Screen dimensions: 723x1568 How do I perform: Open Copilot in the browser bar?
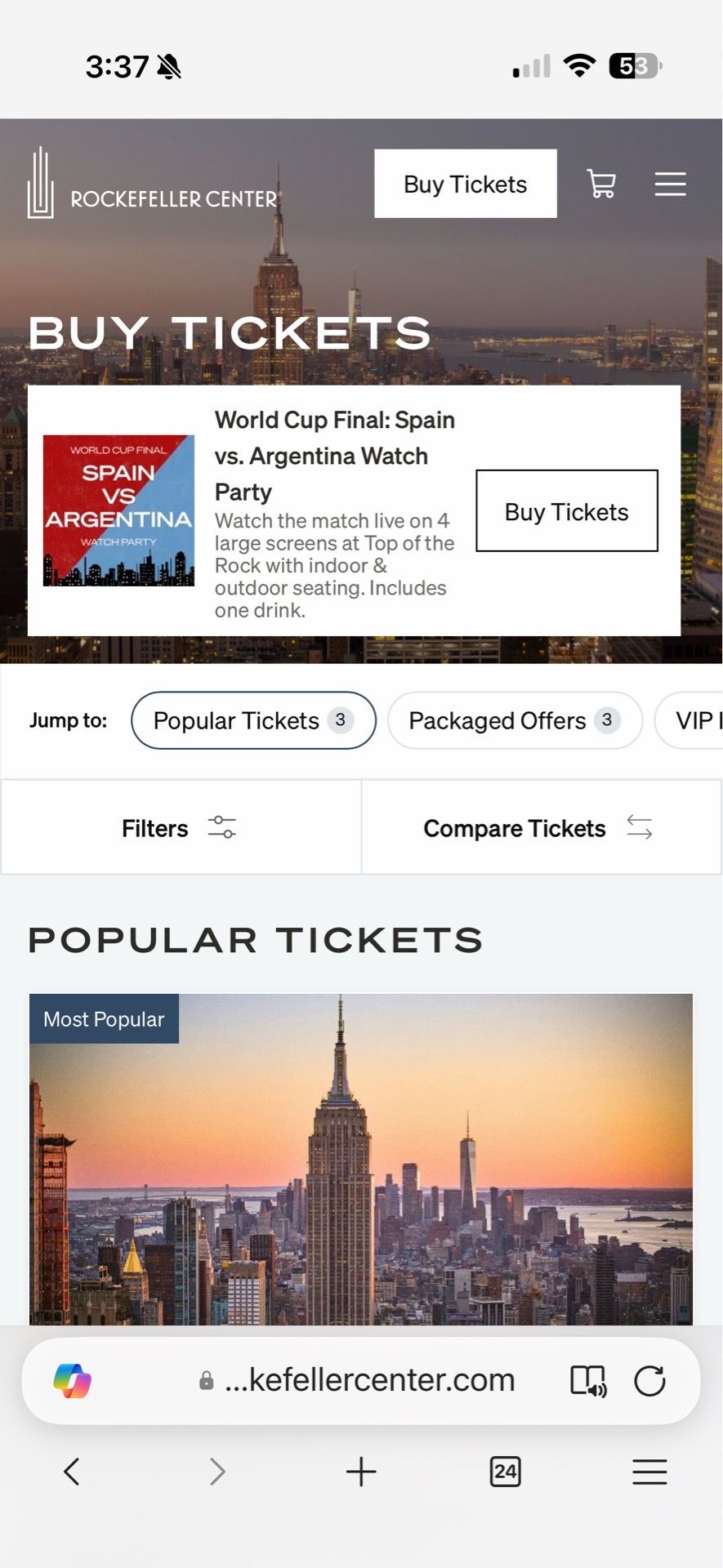72,1381
